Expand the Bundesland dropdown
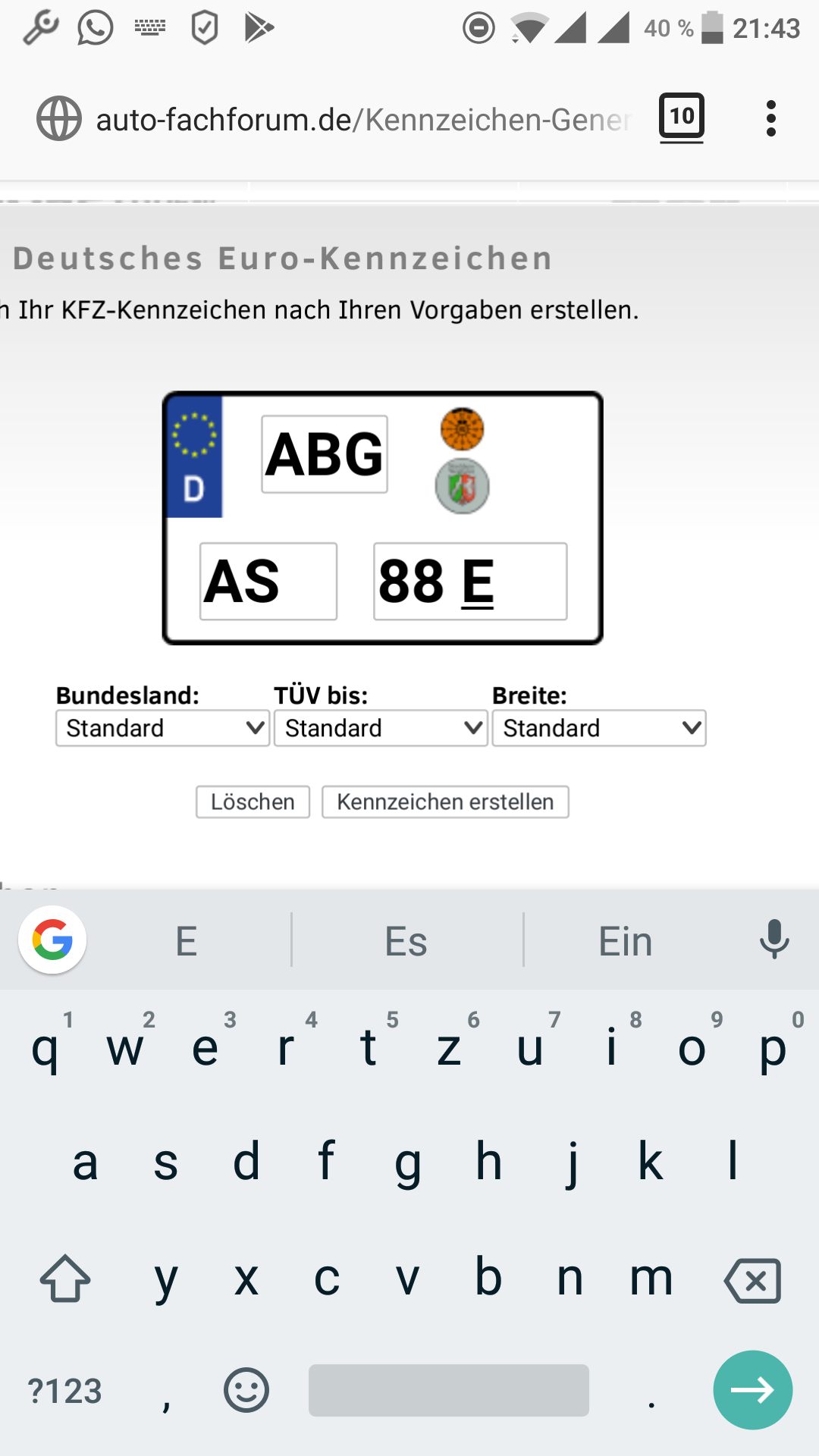 coord(162,728)
